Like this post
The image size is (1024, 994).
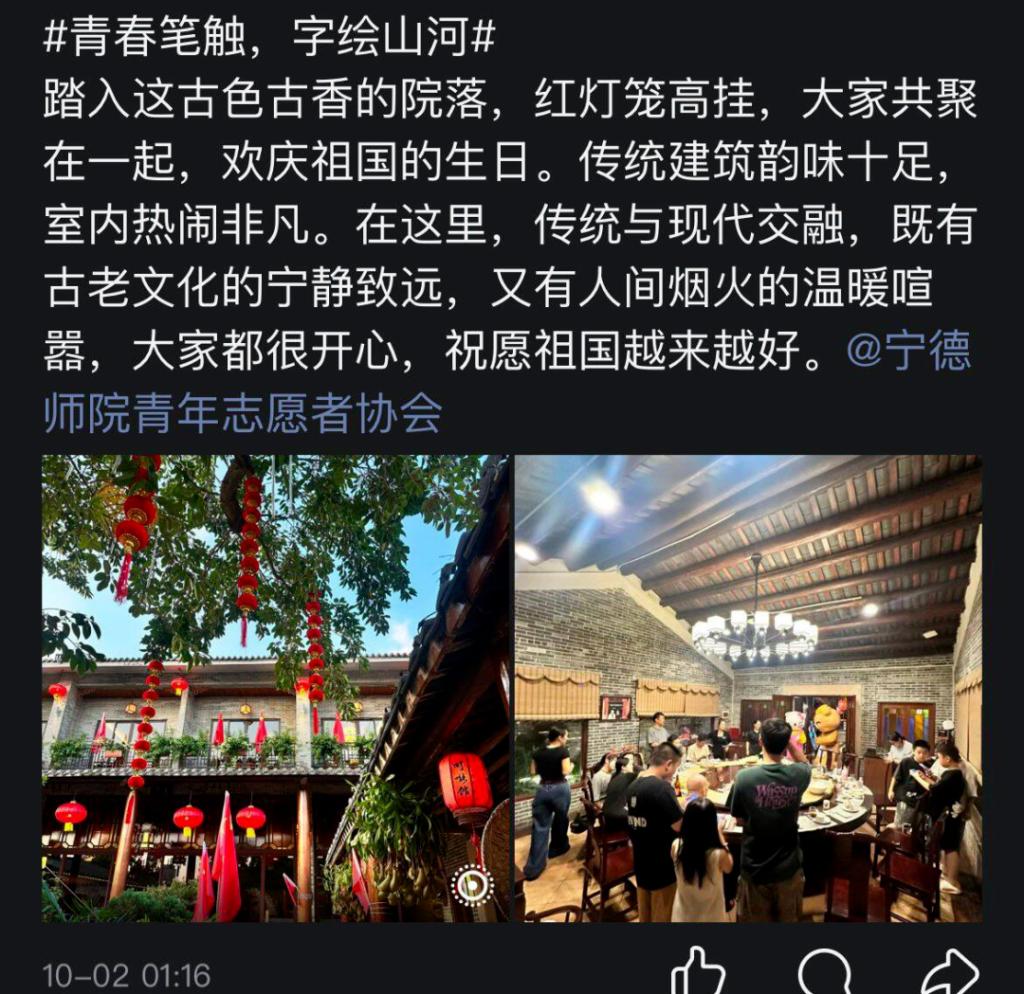[698, 972]
